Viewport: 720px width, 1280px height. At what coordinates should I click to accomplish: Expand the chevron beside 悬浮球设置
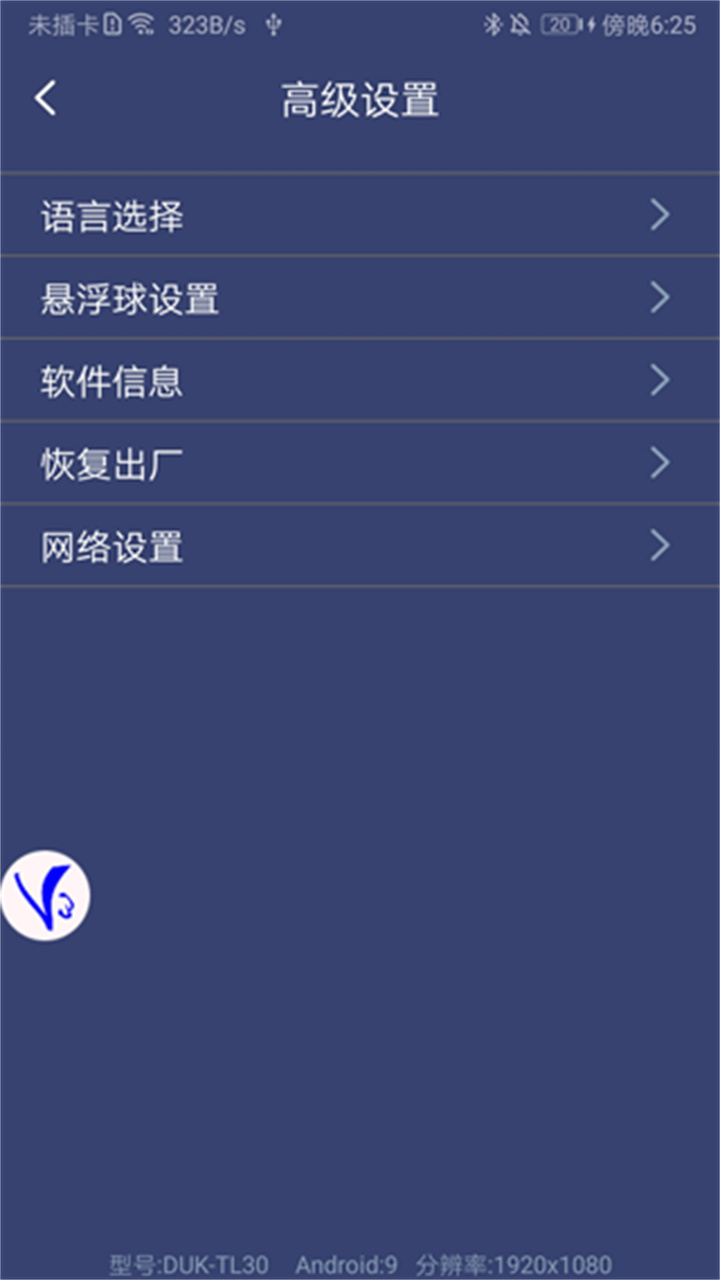659,298
